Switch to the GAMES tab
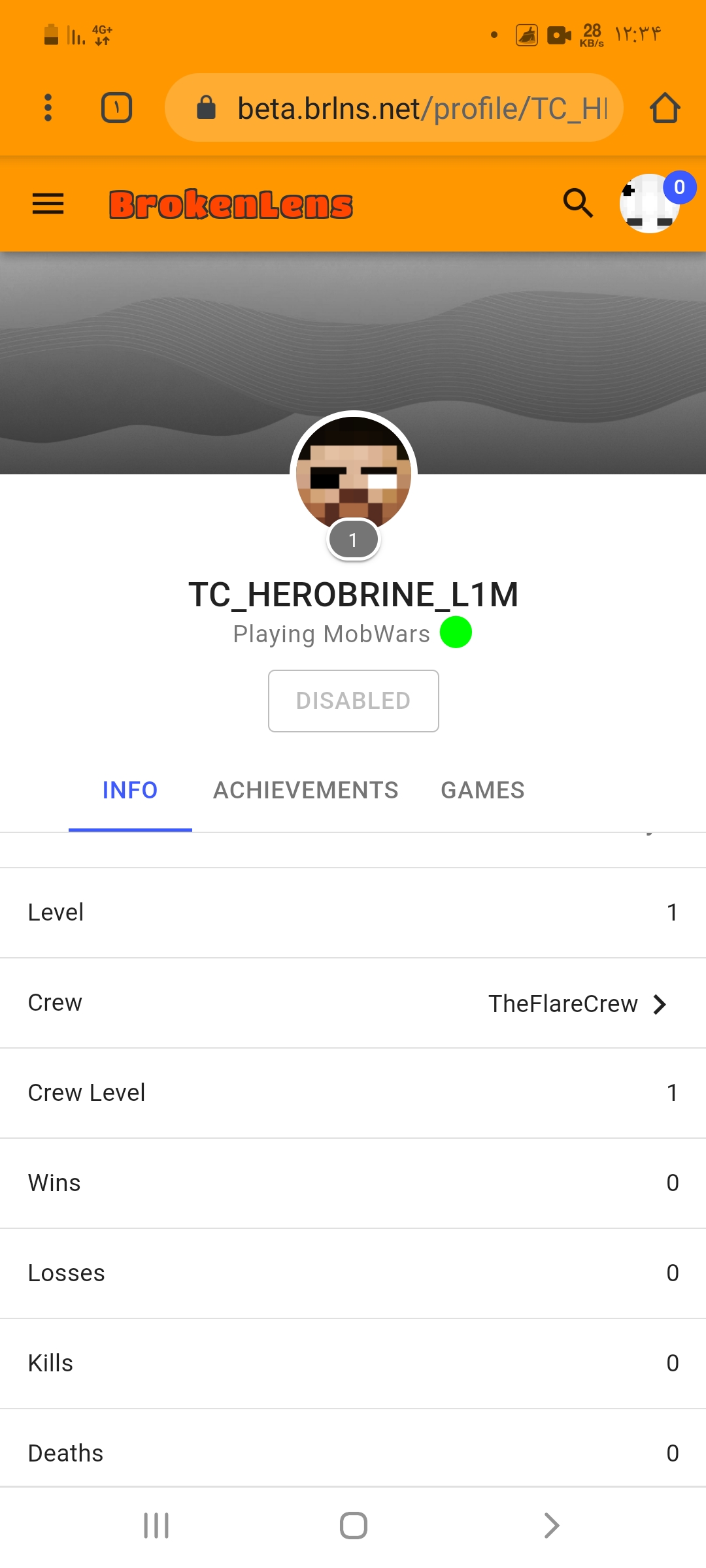 click(482, 791)
